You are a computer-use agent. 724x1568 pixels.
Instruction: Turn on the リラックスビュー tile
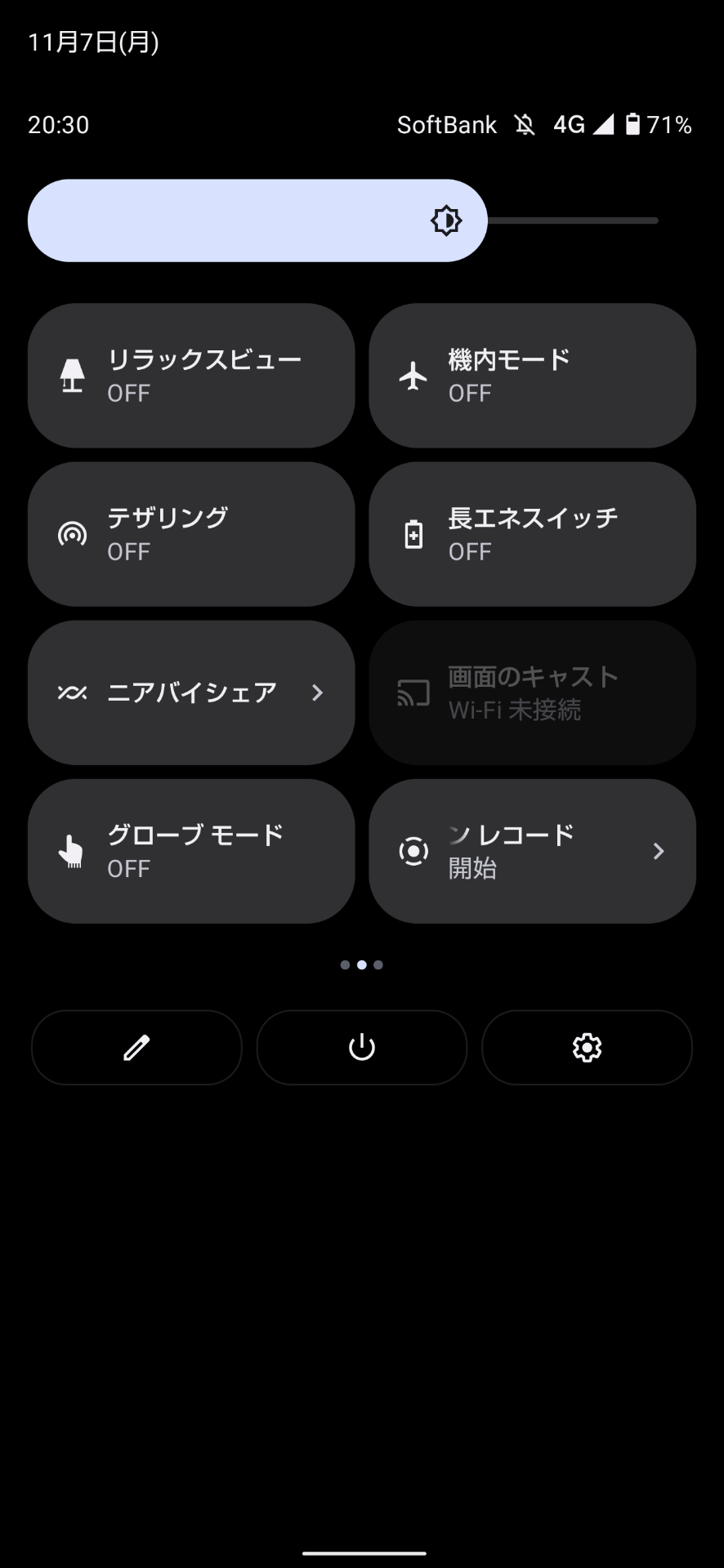[x=191, y=376]
